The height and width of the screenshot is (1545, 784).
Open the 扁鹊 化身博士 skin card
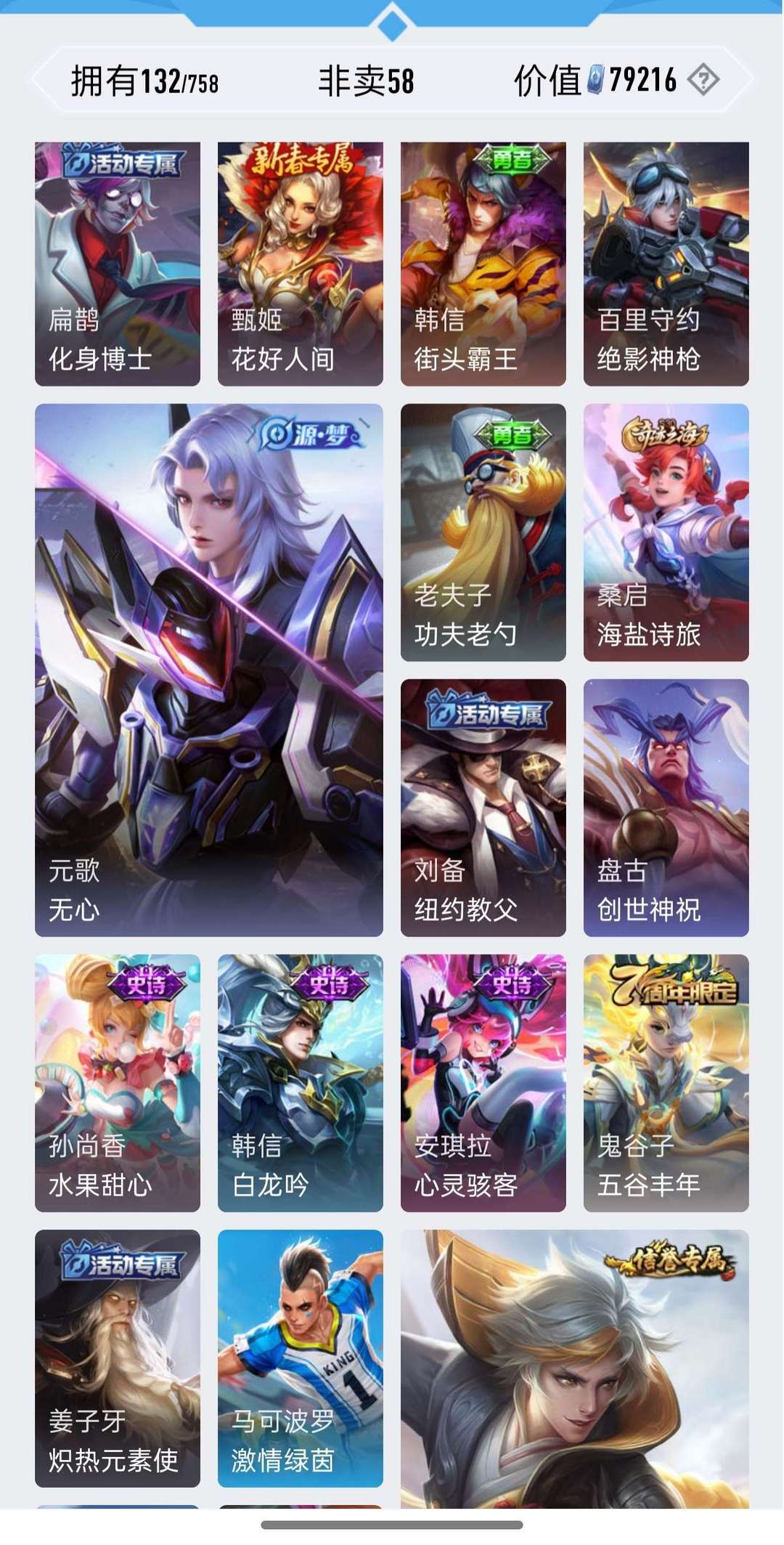(118, 263)
